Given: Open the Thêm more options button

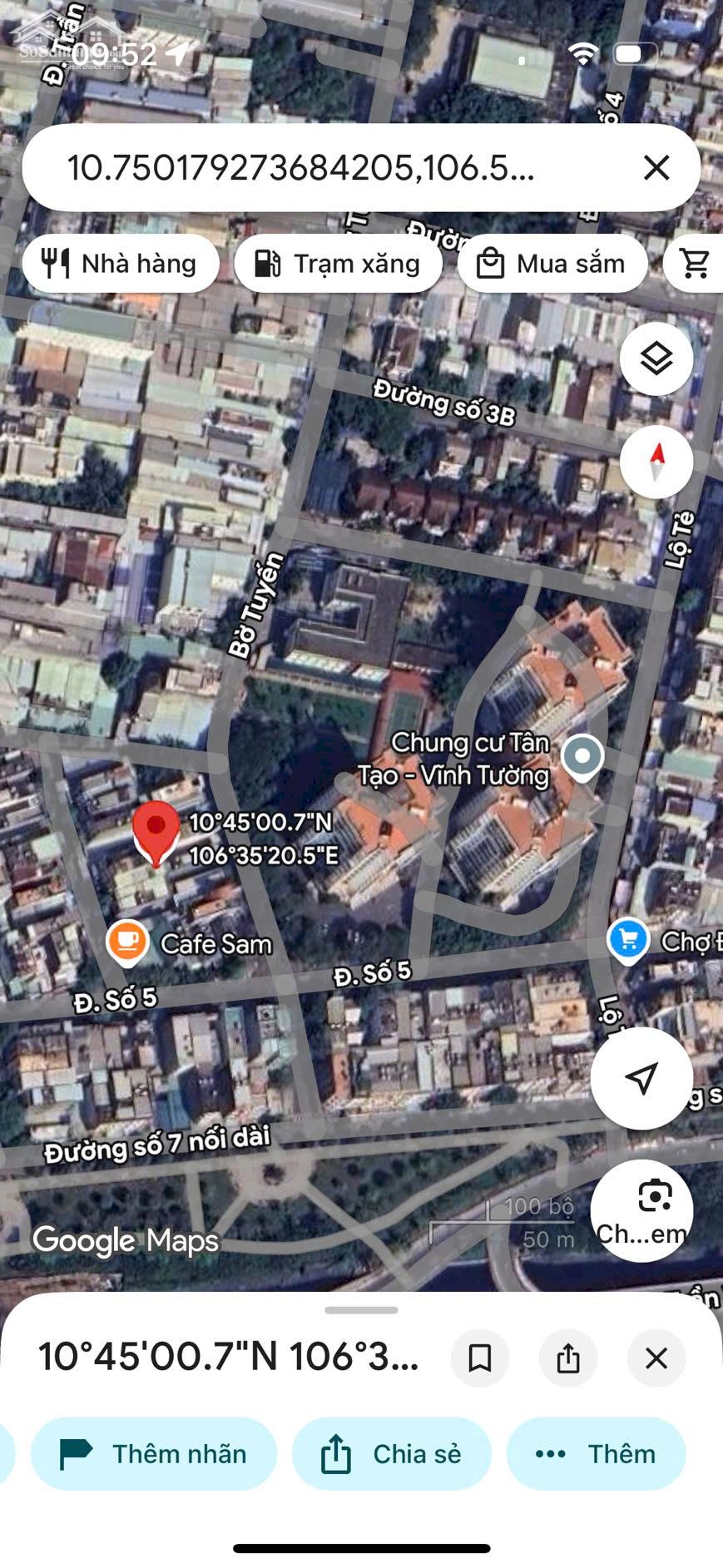Looking at the screenshot, I should click(596, 1454).
